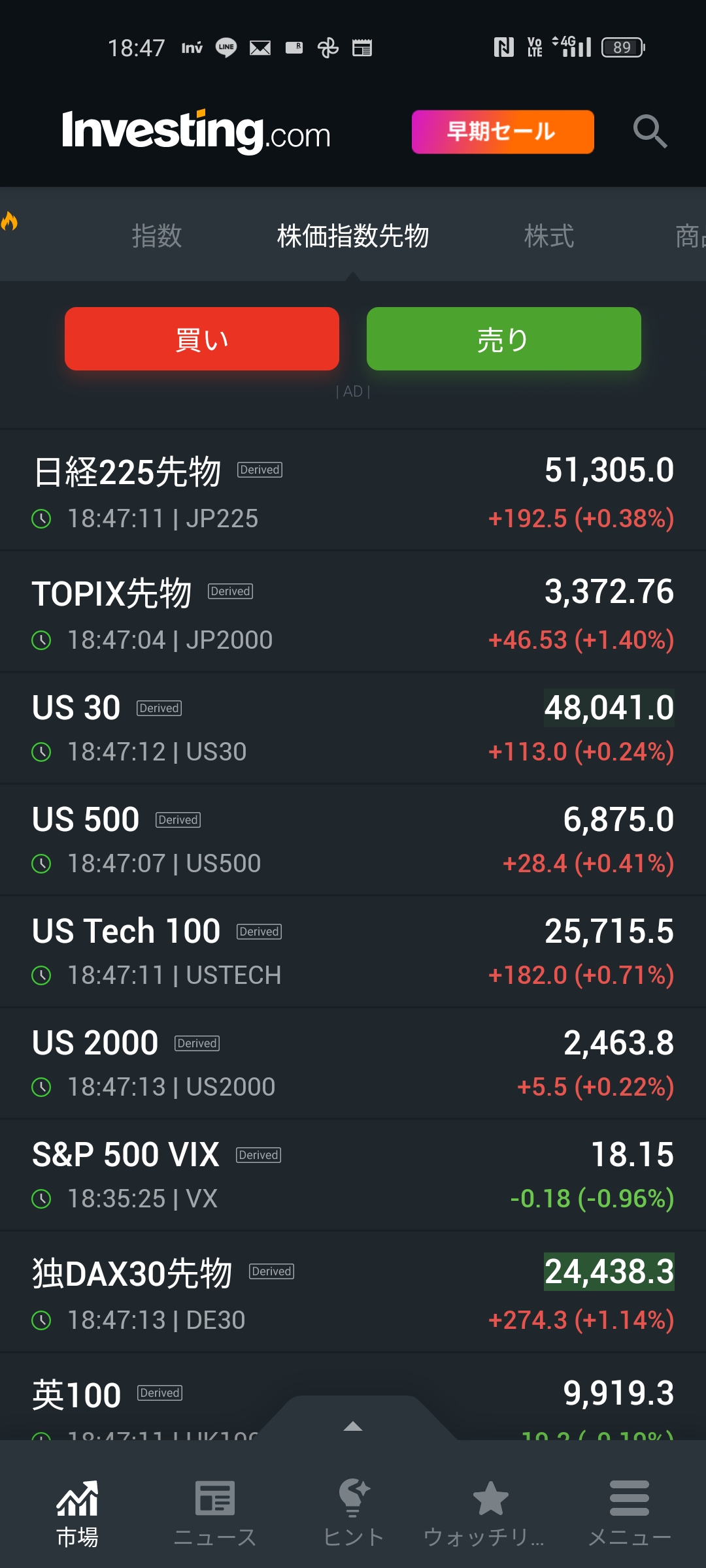View US 30 futures details
Screen dimensions: 706x1568
(353, 728)
